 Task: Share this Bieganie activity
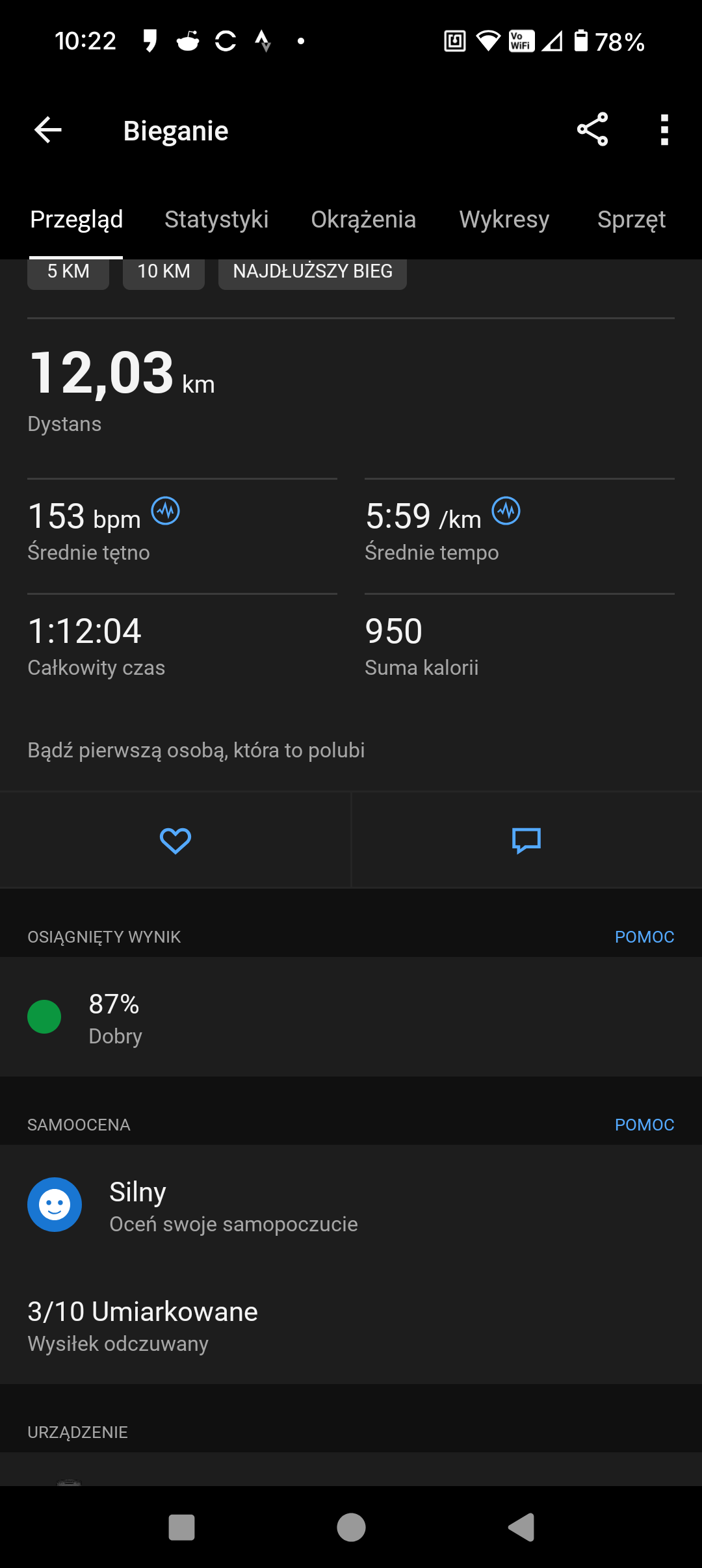(592, 129)
